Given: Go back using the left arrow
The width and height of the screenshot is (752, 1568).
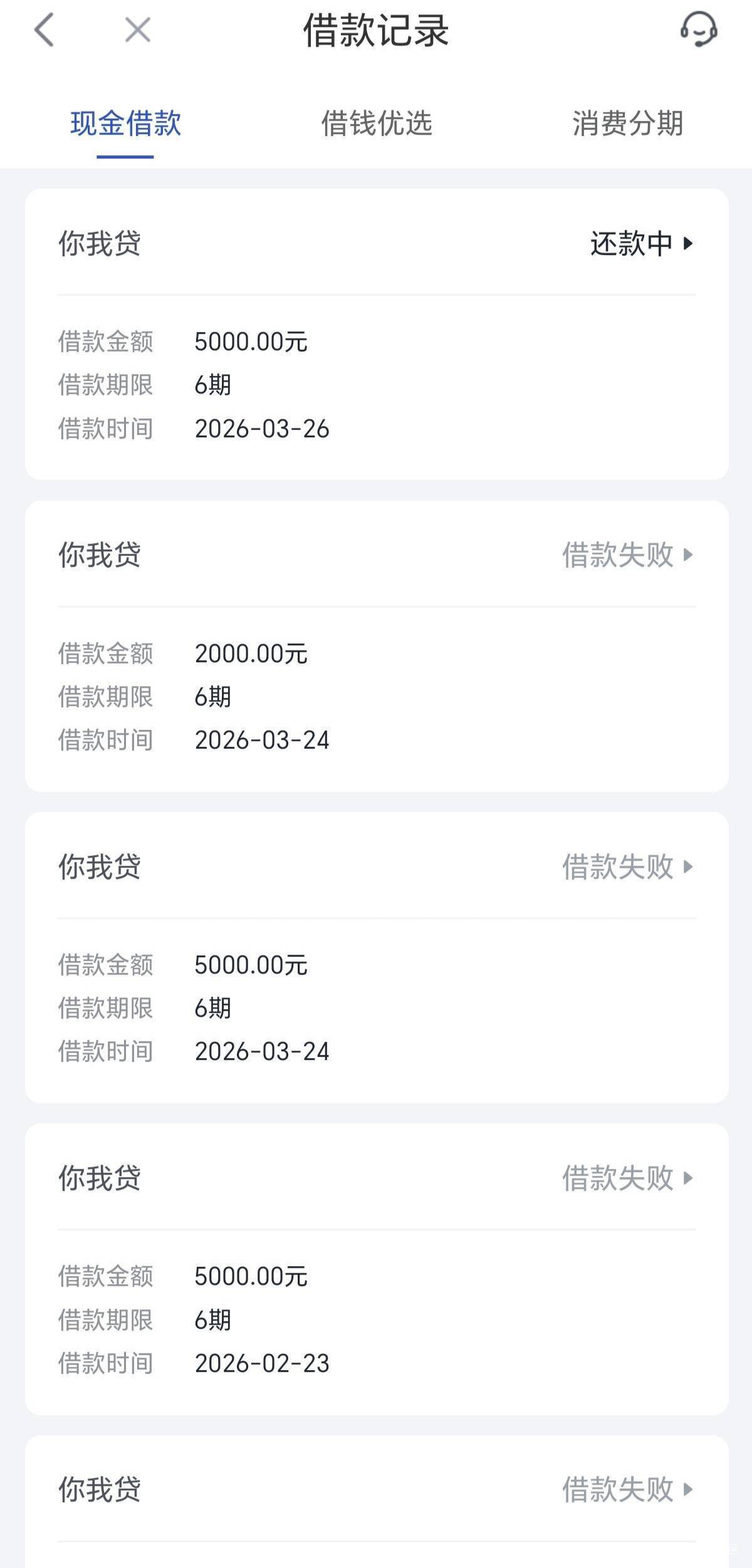Looking at the screenshot, I should pos(44,30).
